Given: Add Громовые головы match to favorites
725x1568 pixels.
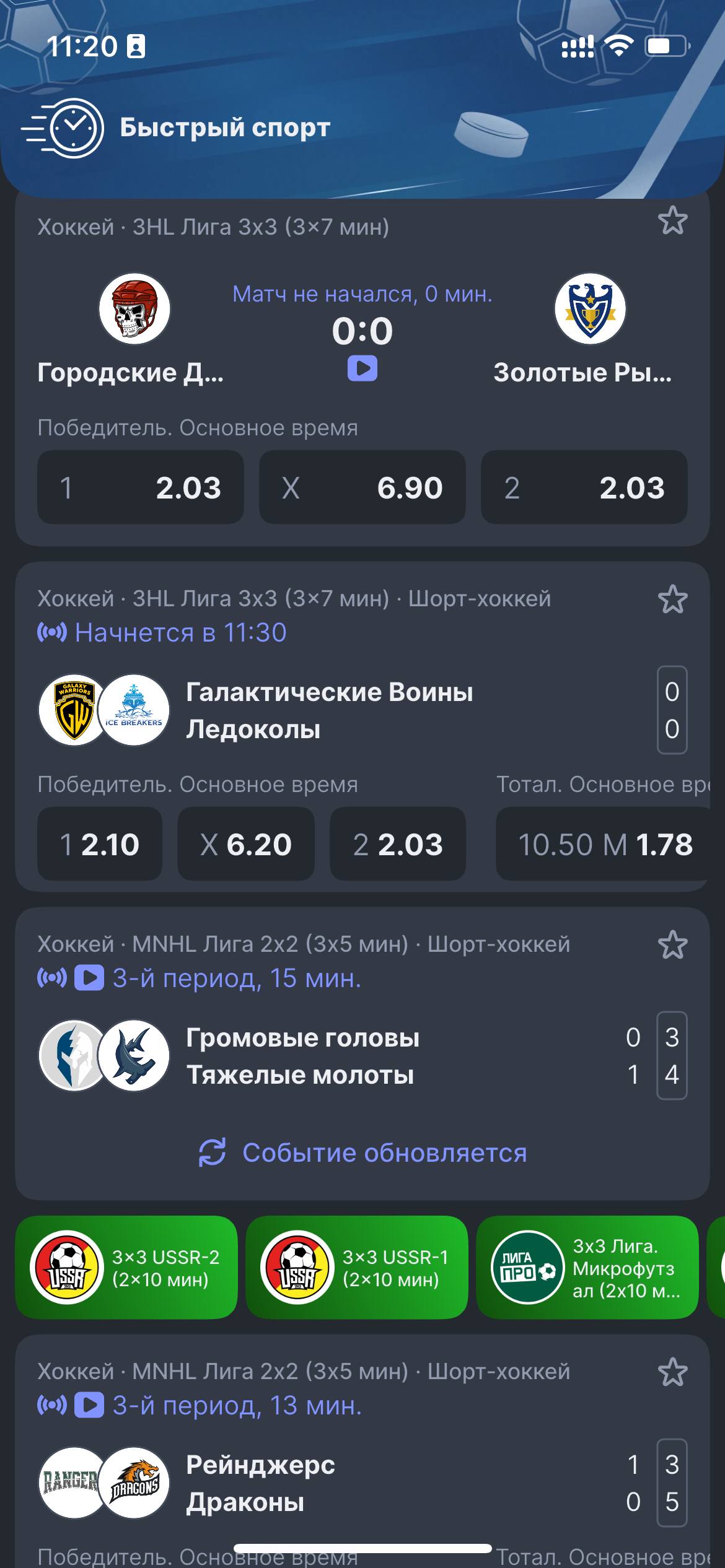Looking at the screenshot, I should [x=672, y=945].
